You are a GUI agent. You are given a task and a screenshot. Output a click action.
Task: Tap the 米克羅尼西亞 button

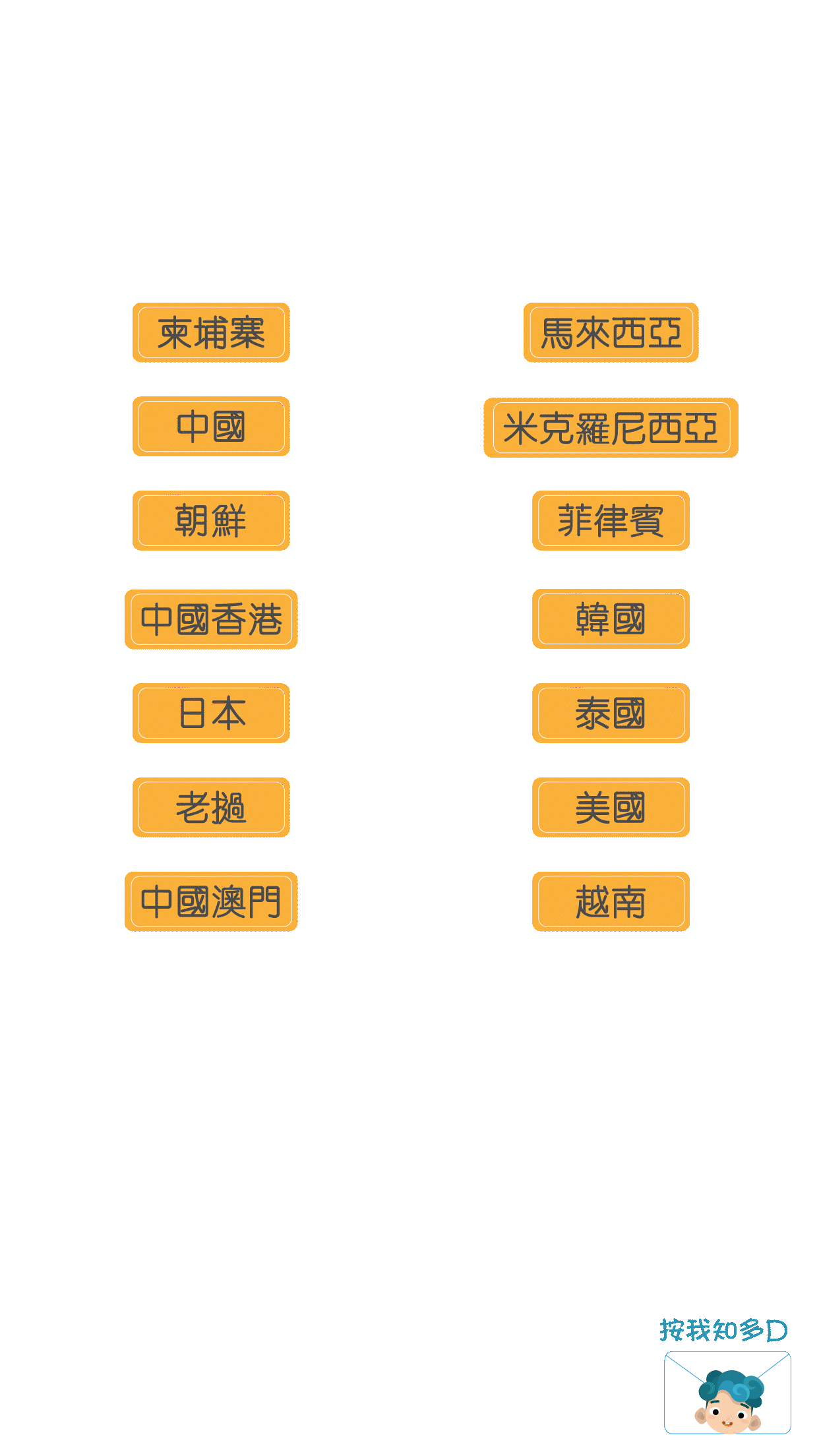point(611,428)
